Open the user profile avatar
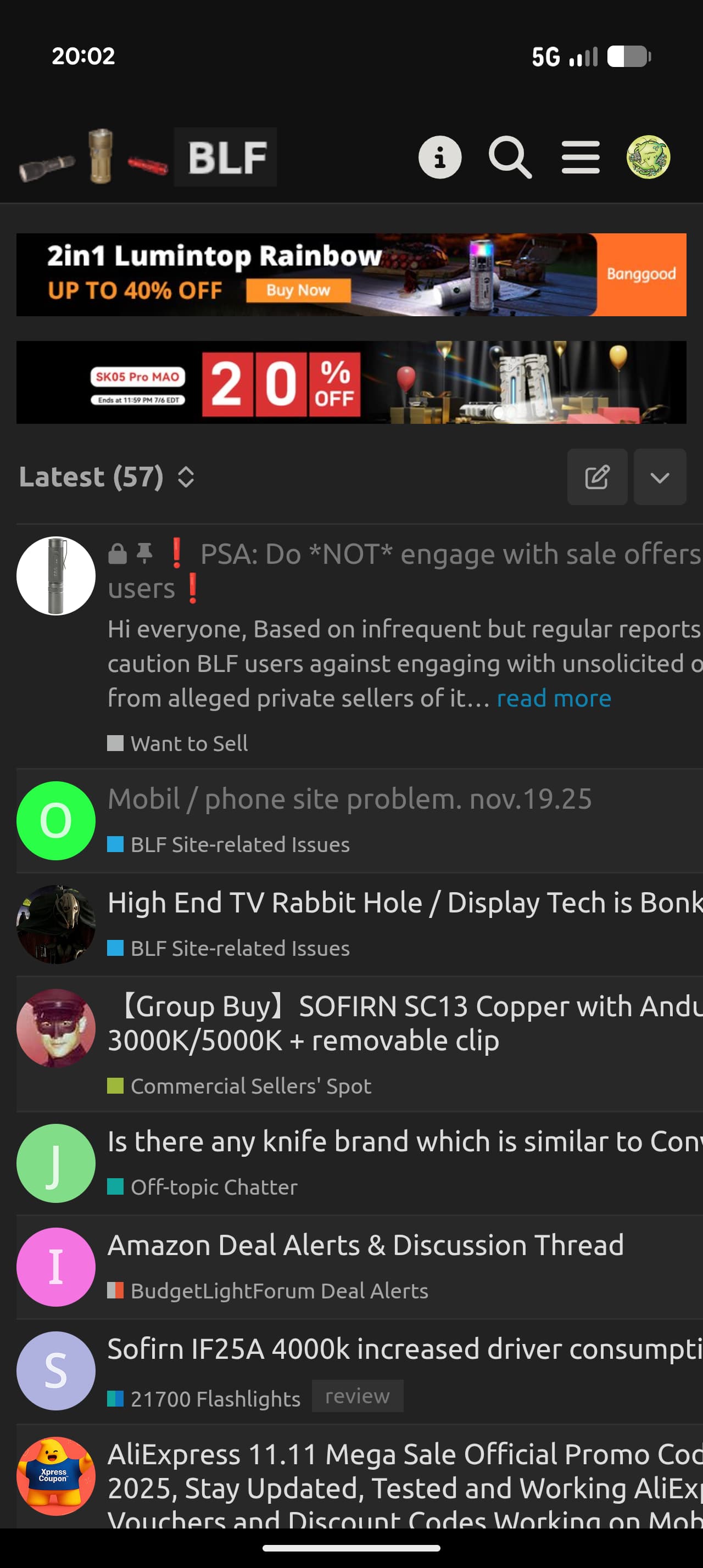The height and width of the screenshot is (1568, 703). point(648,157)
